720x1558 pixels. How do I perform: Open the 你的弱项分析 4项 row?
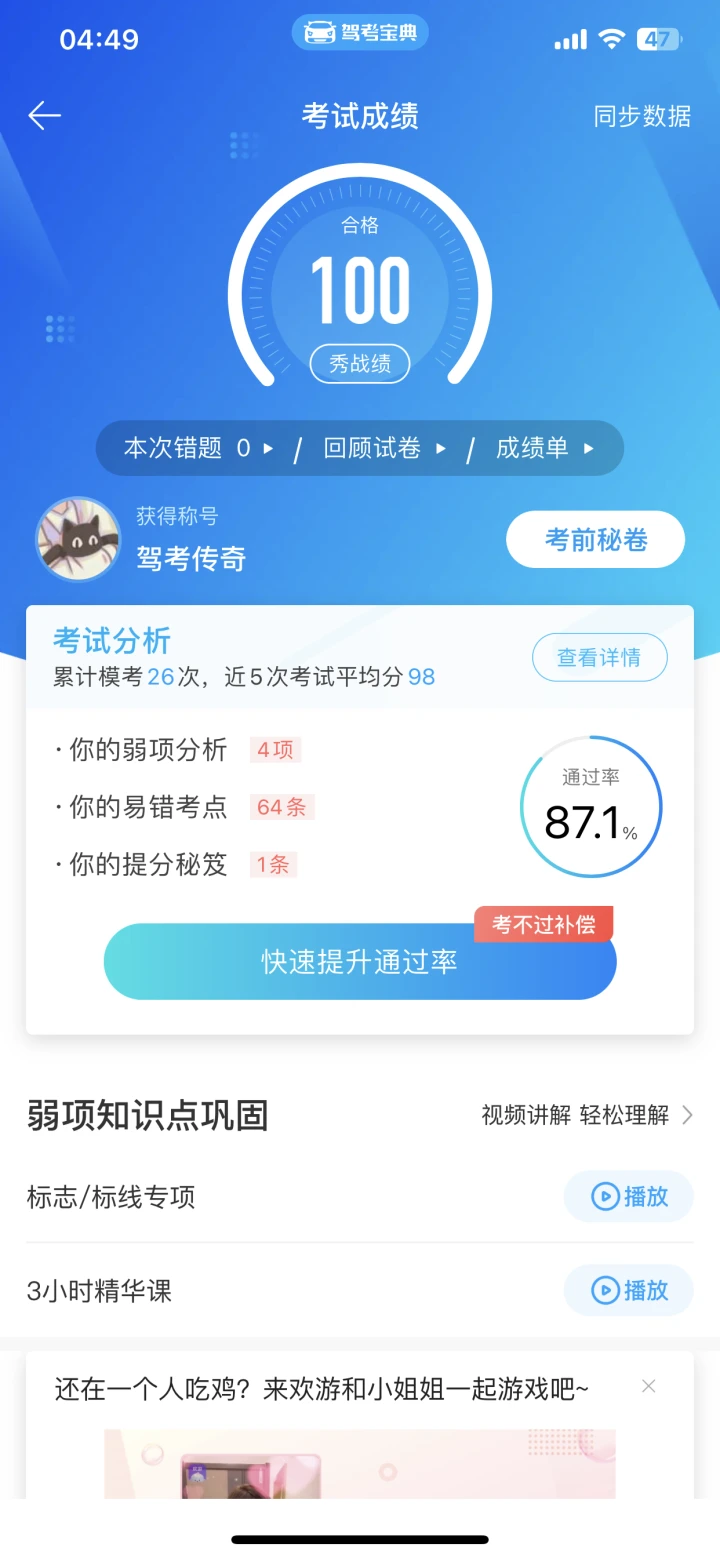pos(178,750)
